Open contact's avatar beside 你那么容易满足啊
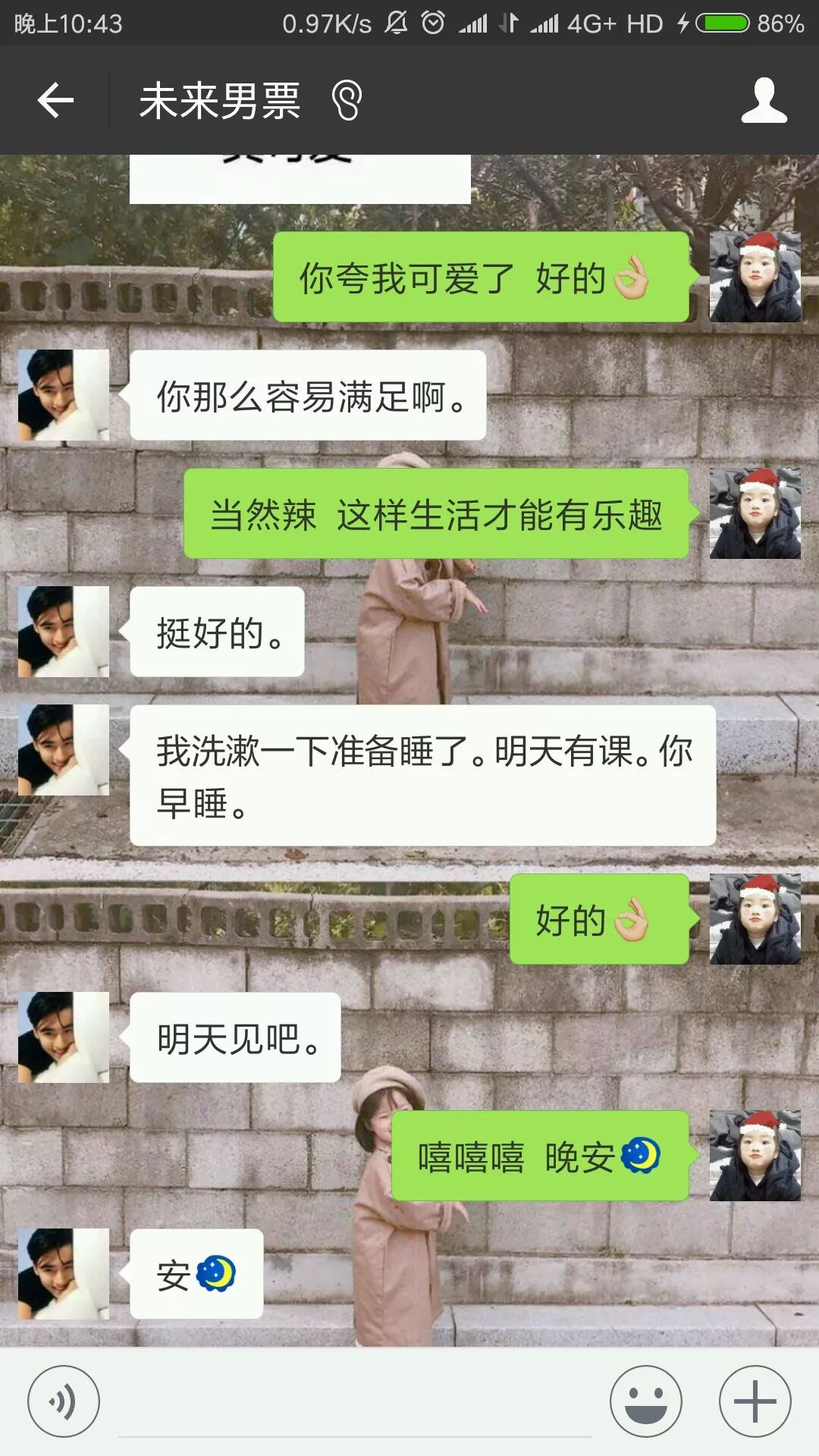 click(64, 395)
